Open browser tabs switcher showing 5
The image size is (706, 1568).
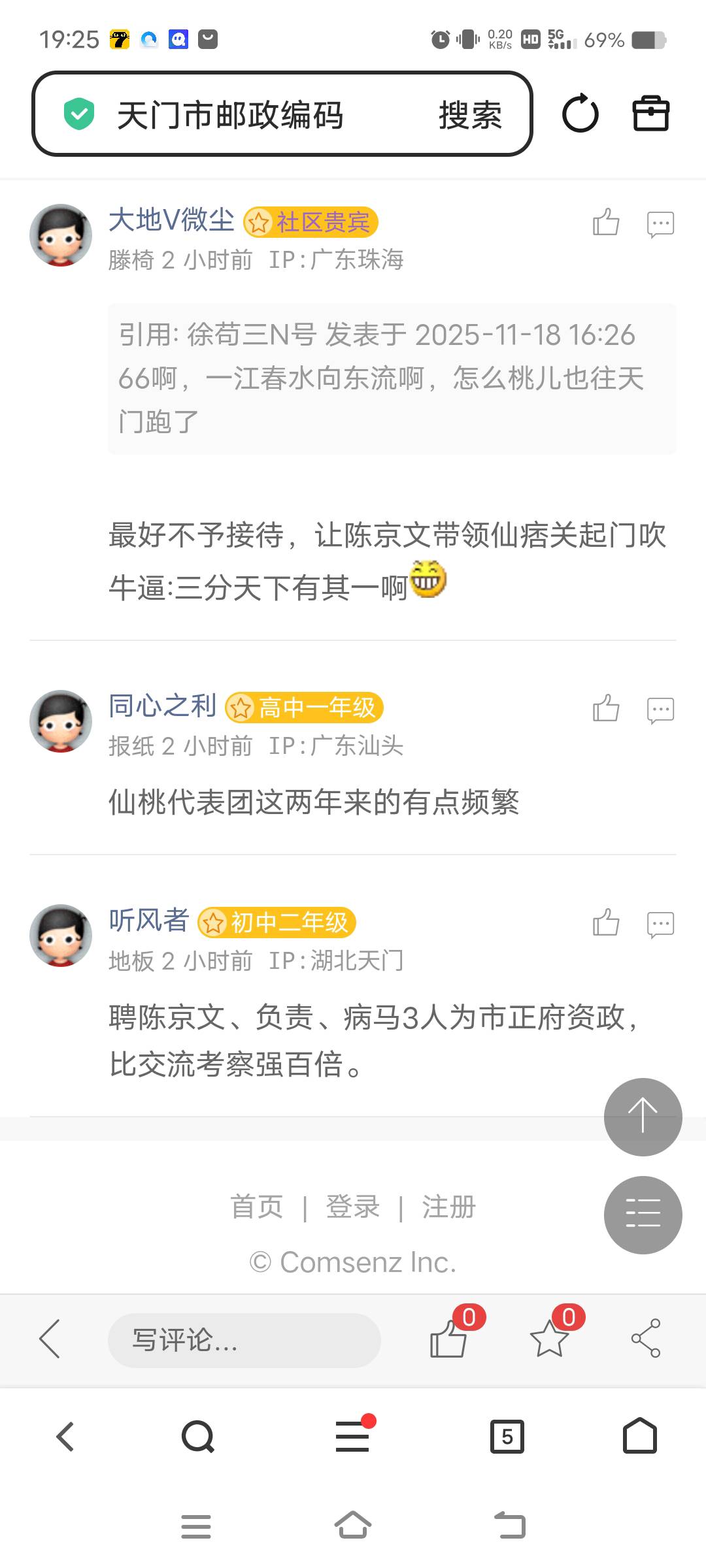point(507,1436)
